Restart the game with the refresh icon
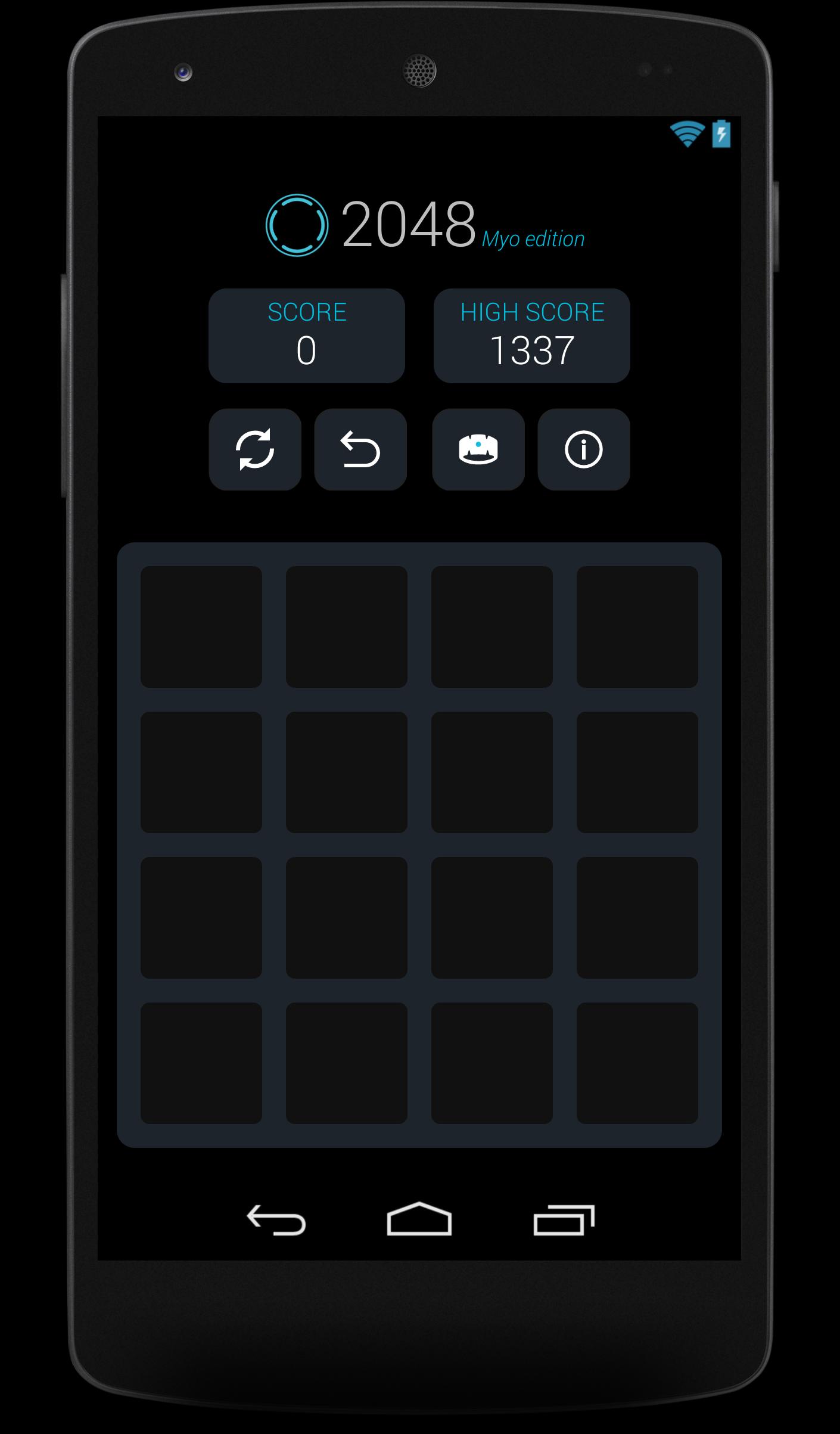This screenshot has width=840, height=1434. click(255, 449)
